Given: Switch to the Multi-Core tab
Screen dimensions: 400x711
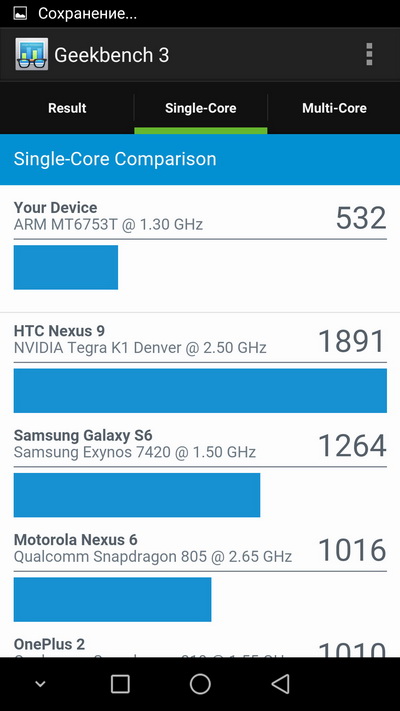Looking at the screenshot, I should (x=334, y=108).
